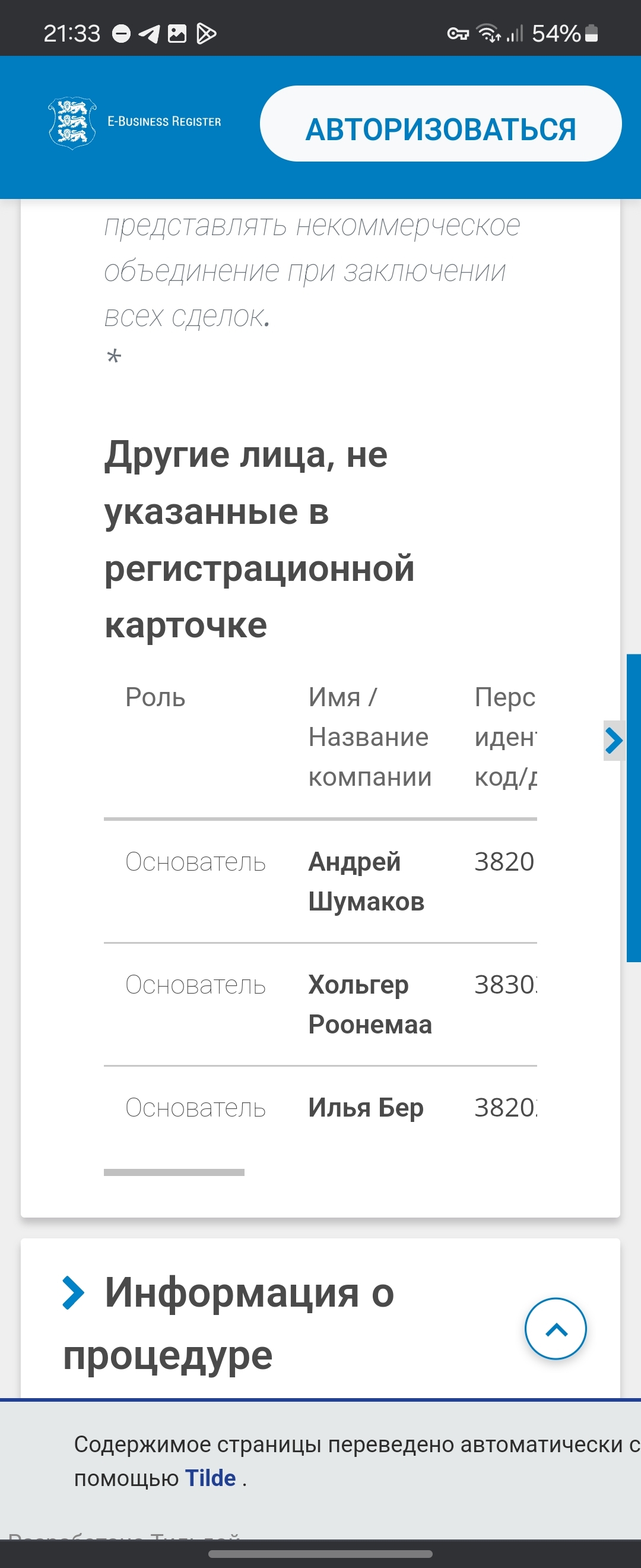Open Илья Бер's details
The image size is (641, 1568).
pos(366,1107)
